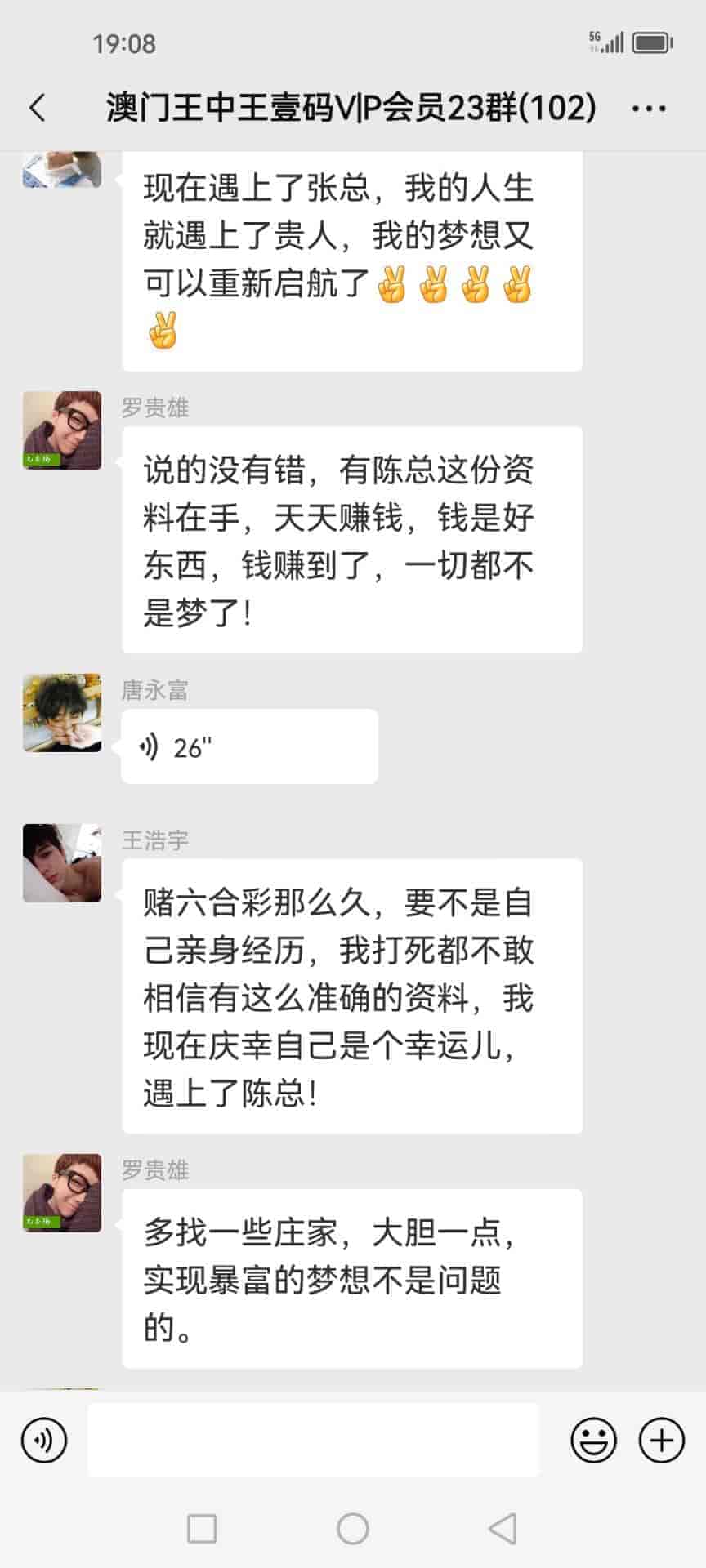Viewport: 706px width, 1568px height.
Task: Switch to voice input mode
Action: click(x=44, y=1440)
